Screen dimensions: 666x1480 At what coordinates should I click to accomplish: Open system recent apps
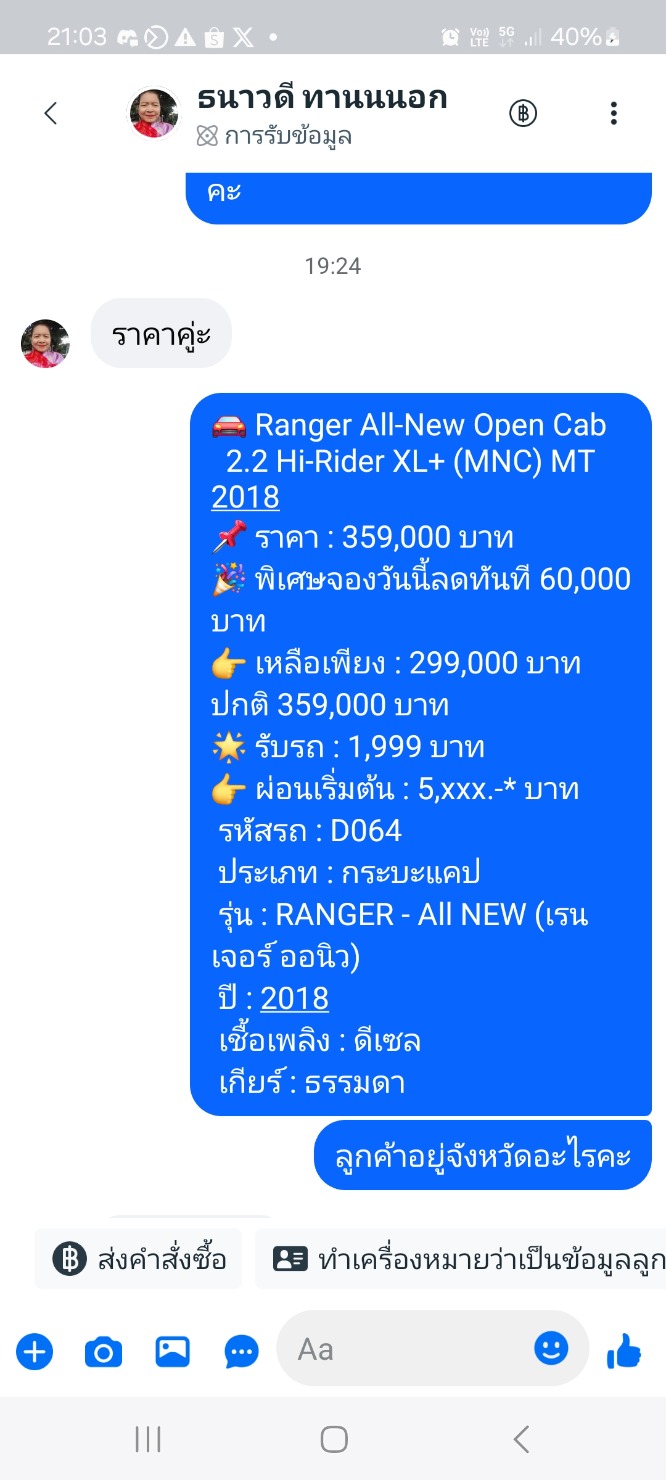click(x=148, y=1439)
